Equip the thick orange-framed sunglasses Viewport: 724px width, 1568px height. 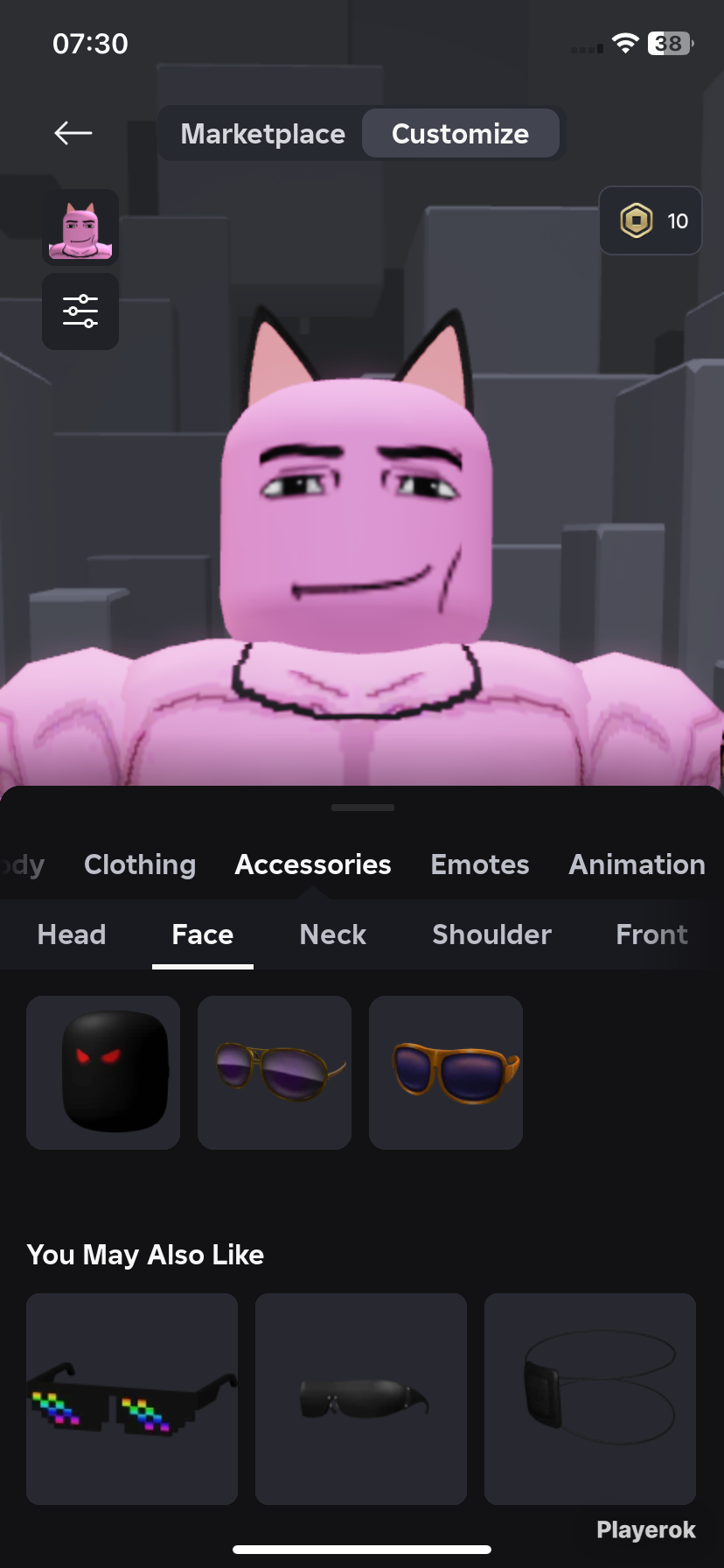446,1073
